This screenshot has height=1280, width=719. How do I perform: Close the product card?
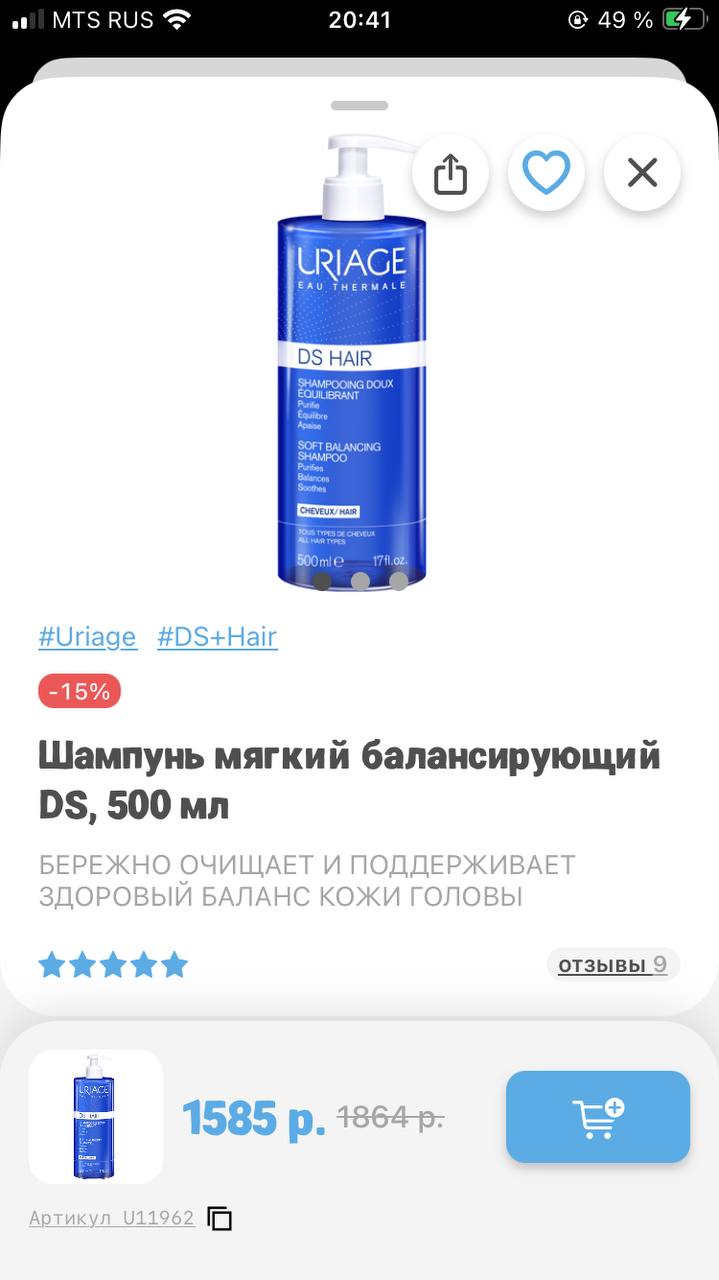pos(642,173)
